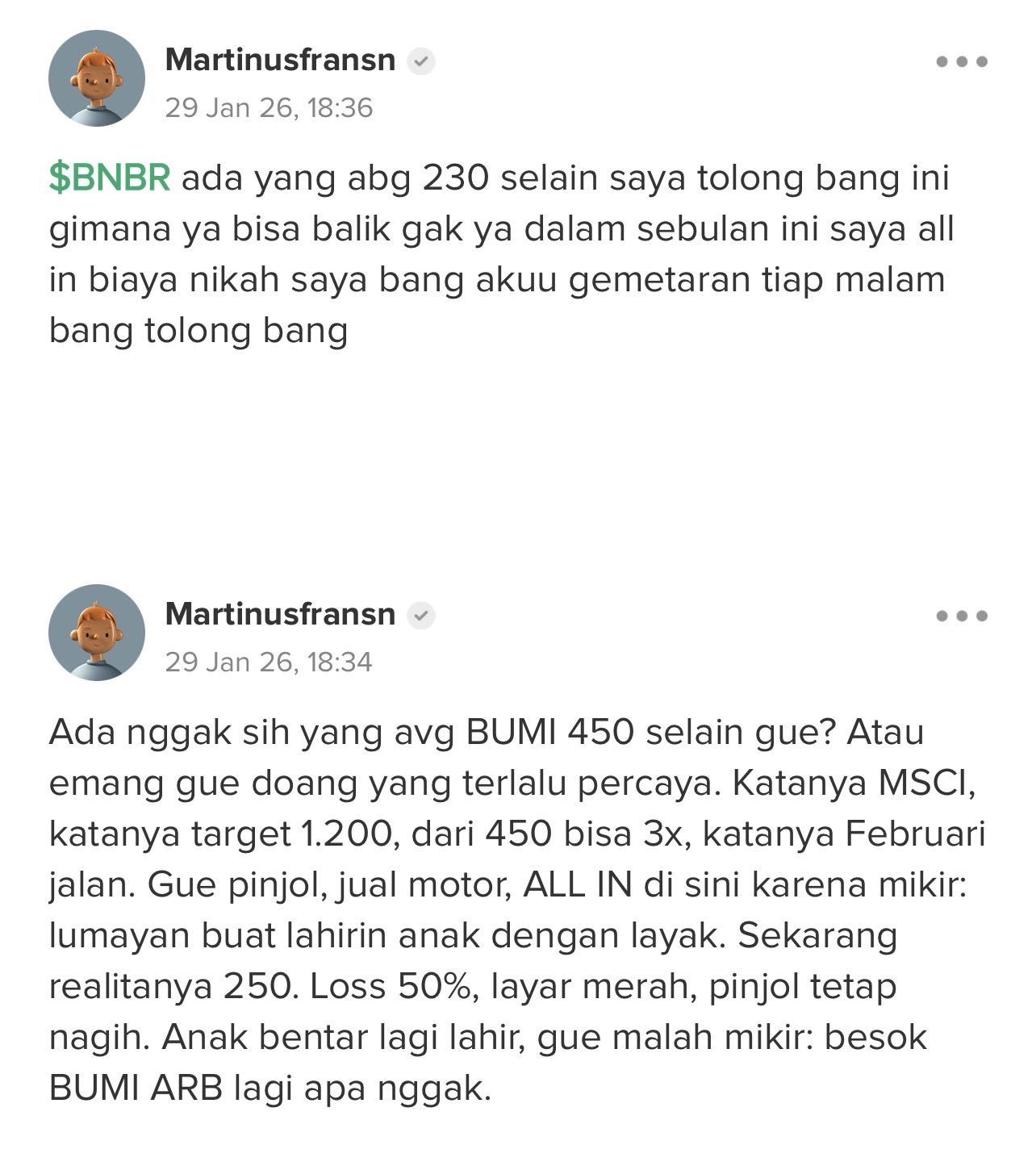Viewport: 1036px width, 1166px height.
Task: View Martinusfransn's avatar on the $BNBR post
Action: point(97,78)
